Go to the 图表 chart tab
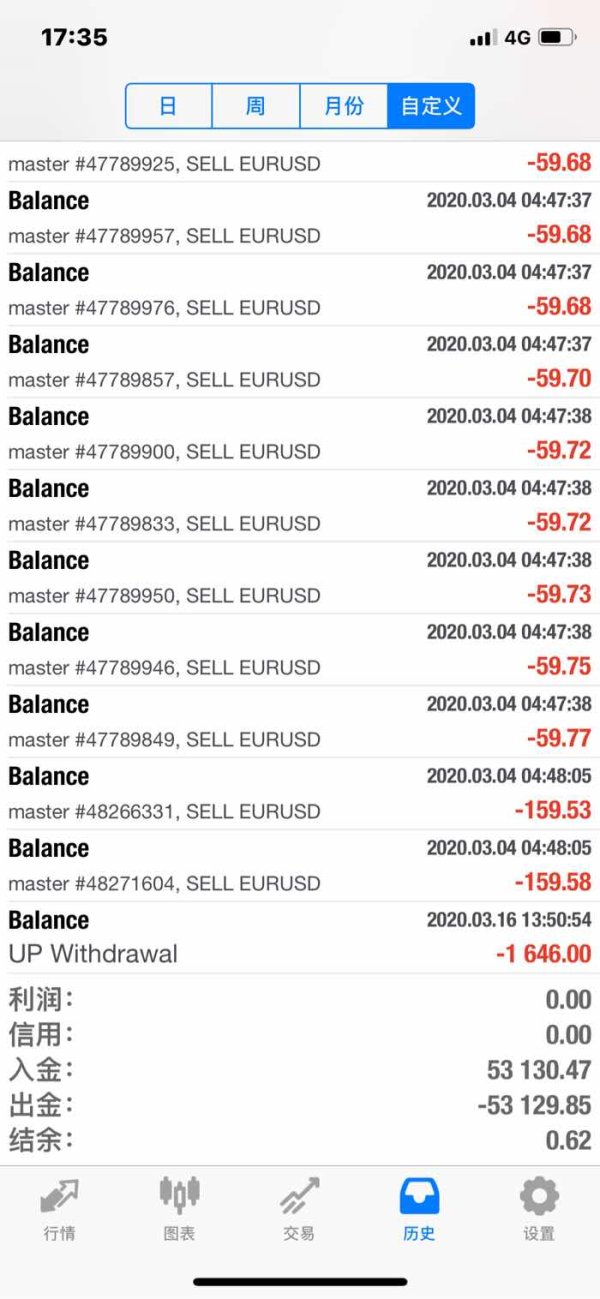 179,1208
